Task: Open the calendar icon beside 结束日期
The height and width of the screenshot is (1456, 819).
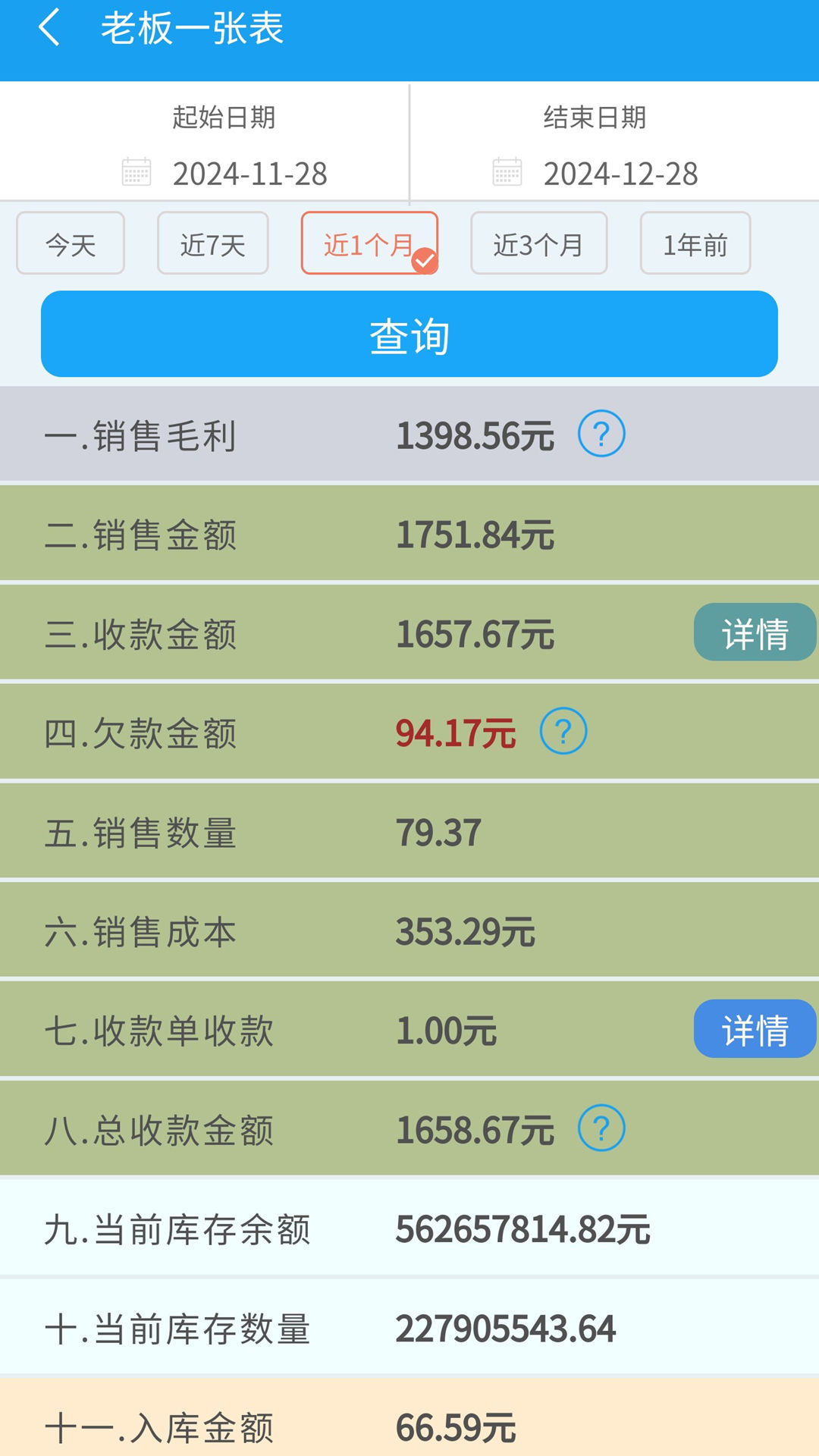Action: [x=509, y=173]
